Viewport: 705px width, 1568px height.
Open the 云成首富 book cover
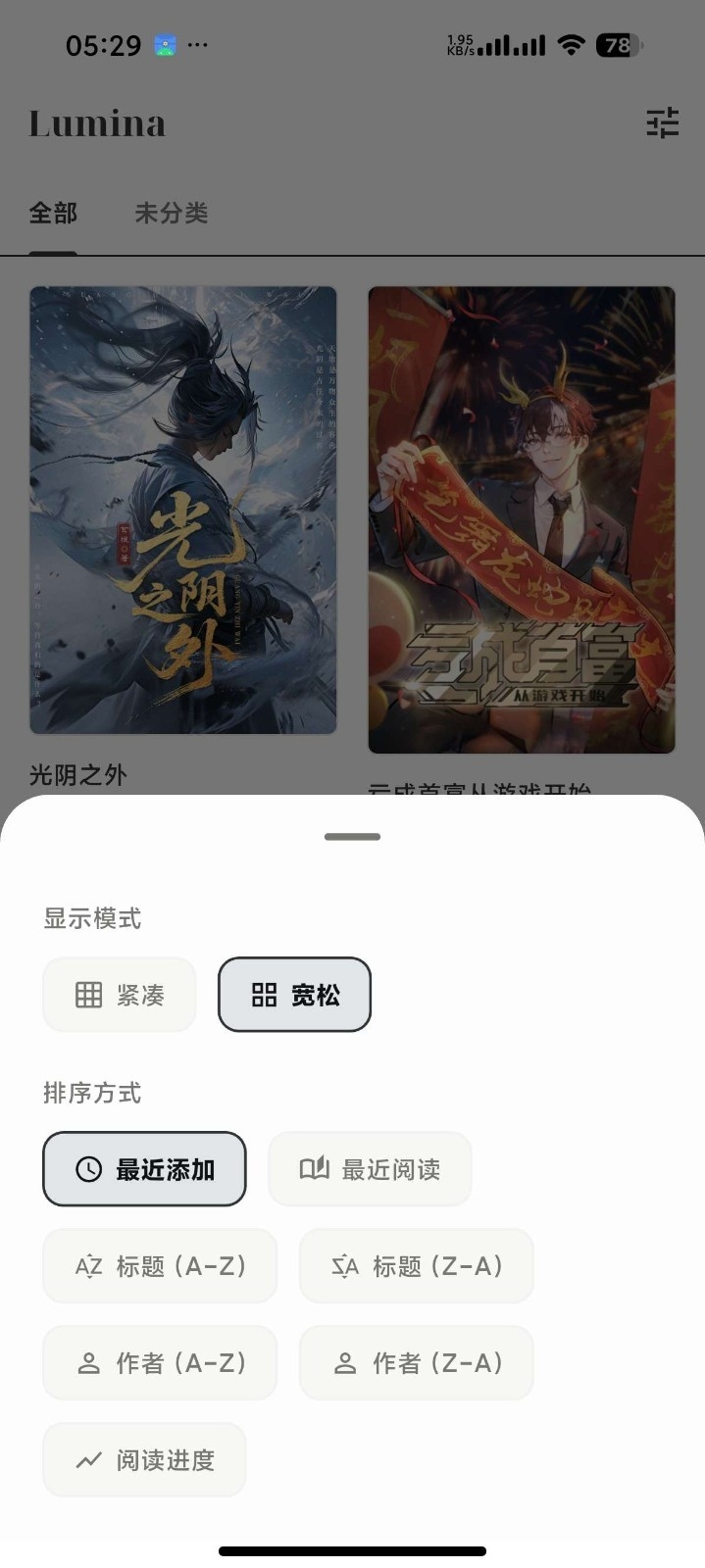[522, 519]
